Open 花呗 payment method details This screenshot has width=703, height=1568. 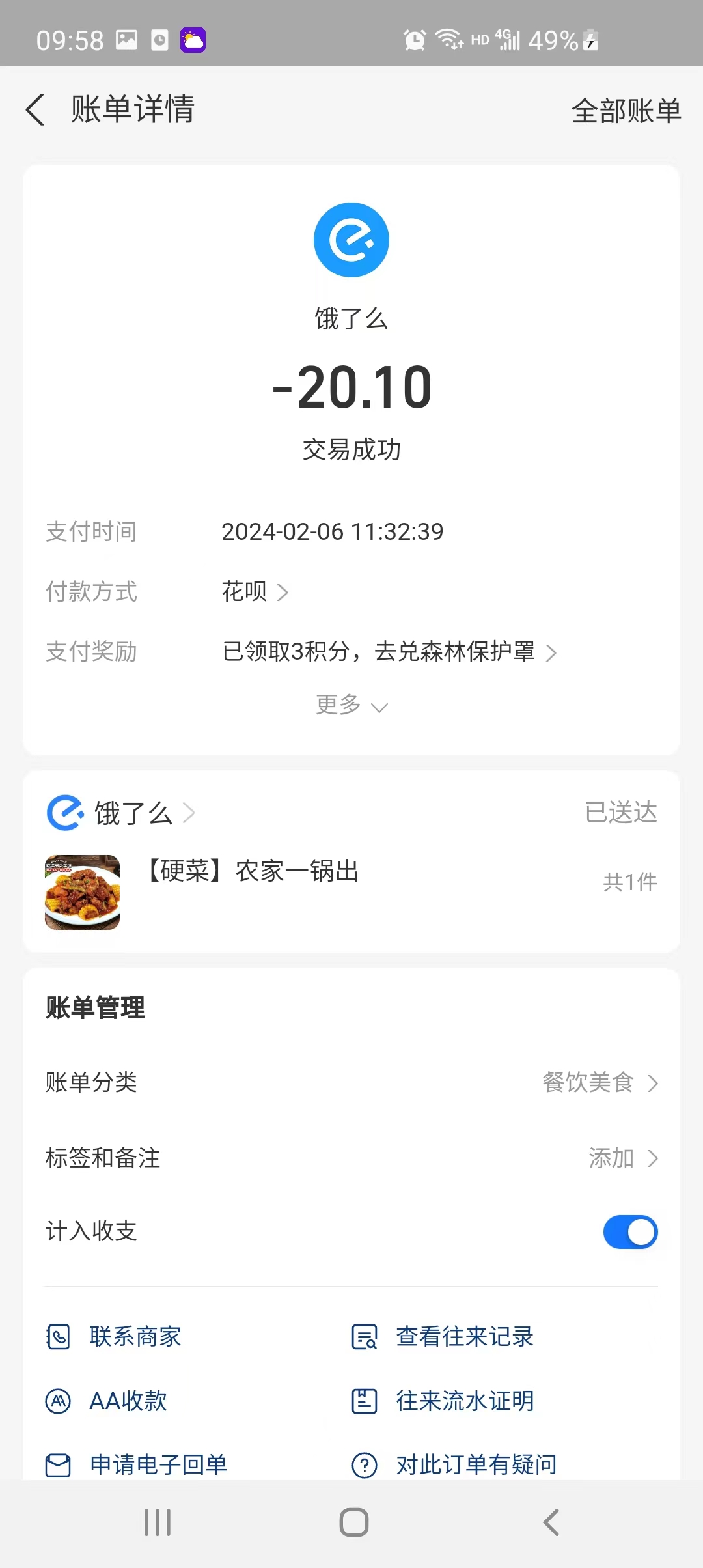click(255, 592)
